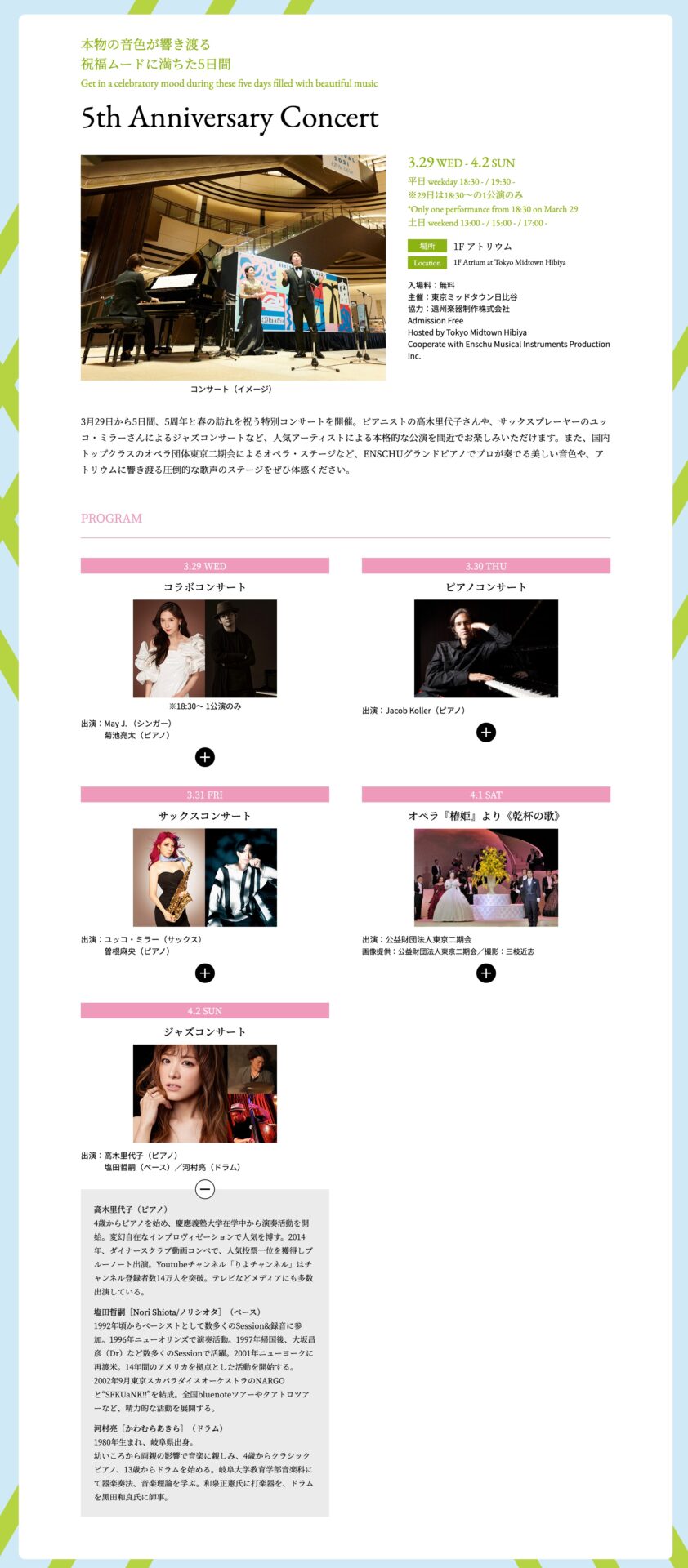Expand details for the 3.29 WED collaboration concert
This screenshot has height=1568, width=688.
[x=205, y=757]
